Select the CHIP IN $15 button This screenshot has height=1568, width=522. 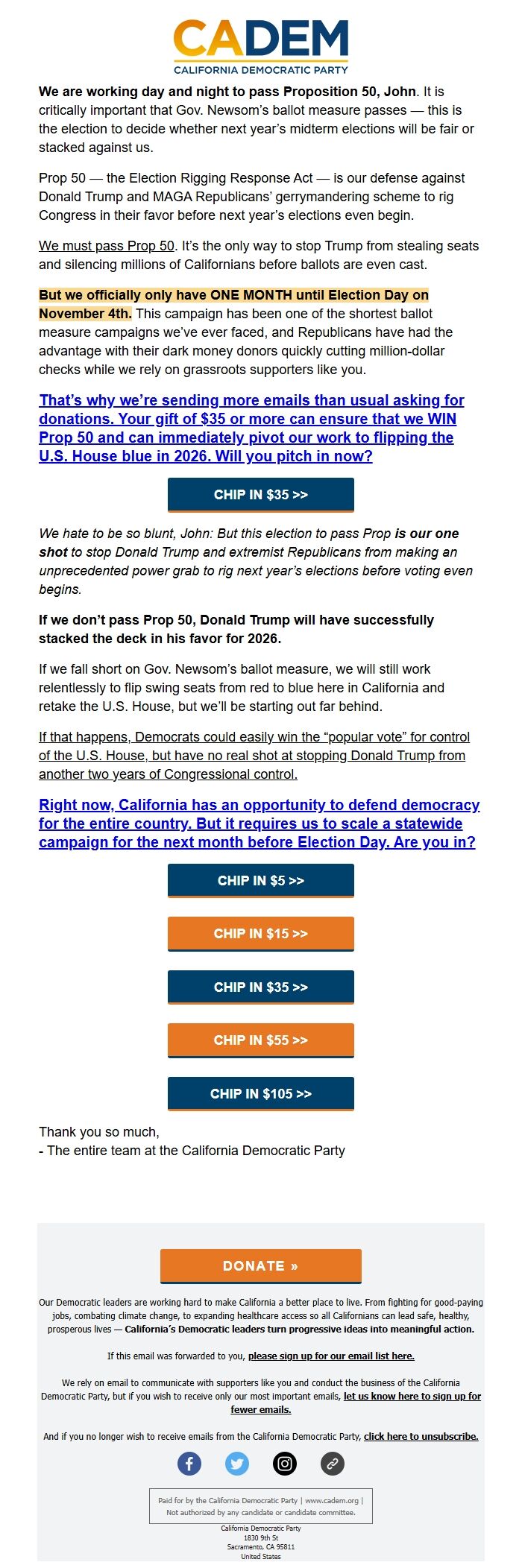click(x=261, y=934)
